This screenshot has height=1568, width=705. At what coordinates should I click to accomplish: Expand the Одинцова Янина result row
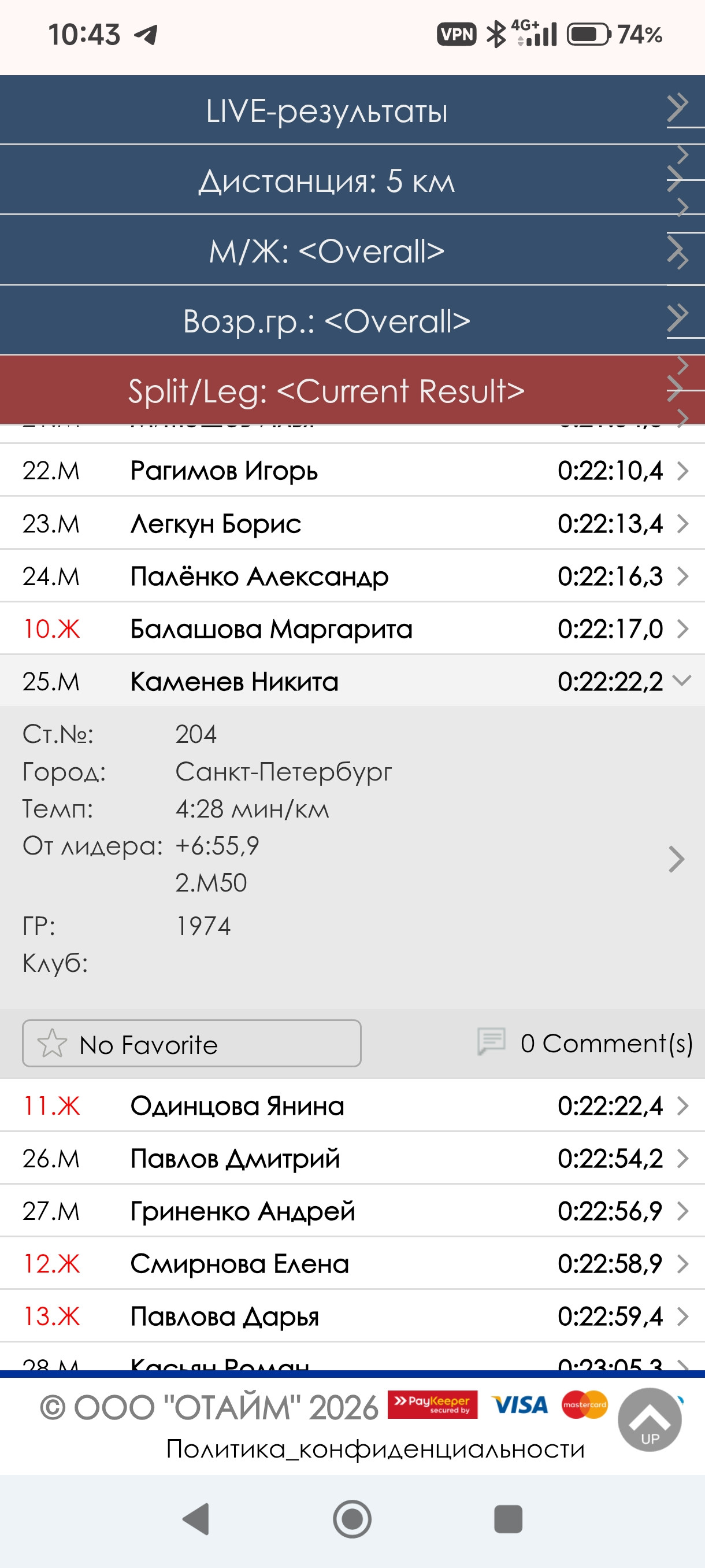[x=352, y=1106]
